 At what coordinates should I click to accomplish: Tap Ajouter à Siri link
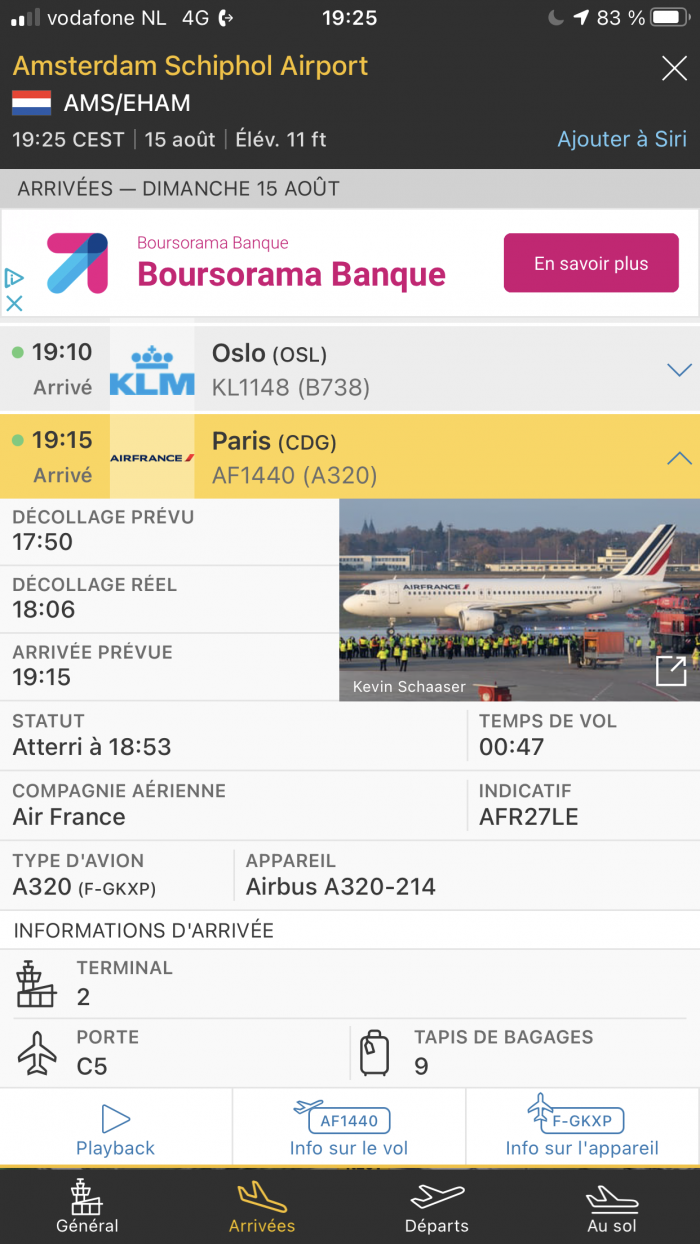621,139
